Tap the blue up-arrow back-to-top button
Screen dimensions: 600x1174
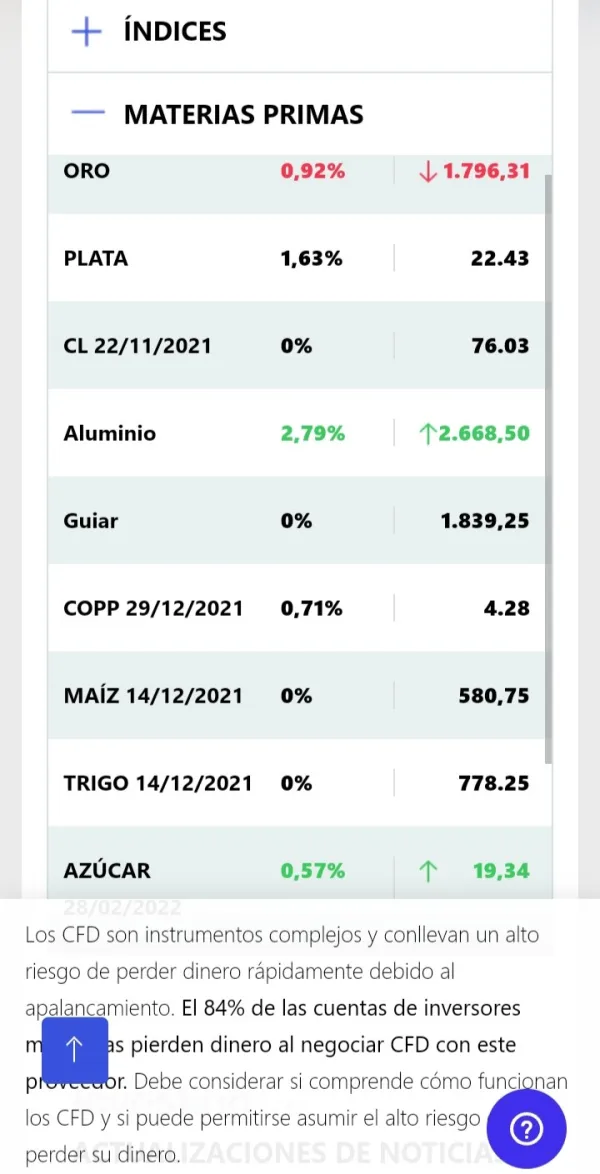coord(74,1051)
